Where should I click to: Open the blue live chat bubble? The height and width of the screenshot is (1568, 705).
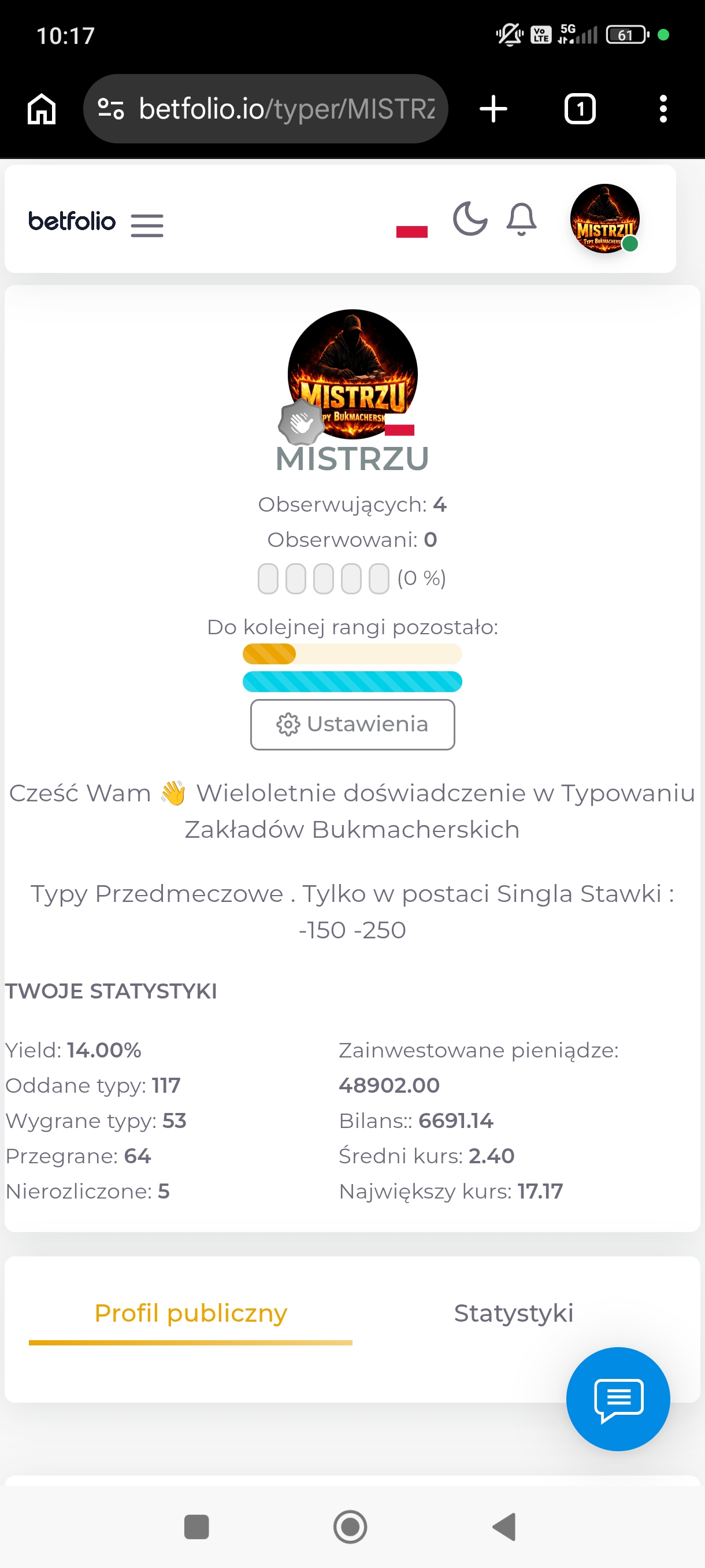[x=617, y=1398]
